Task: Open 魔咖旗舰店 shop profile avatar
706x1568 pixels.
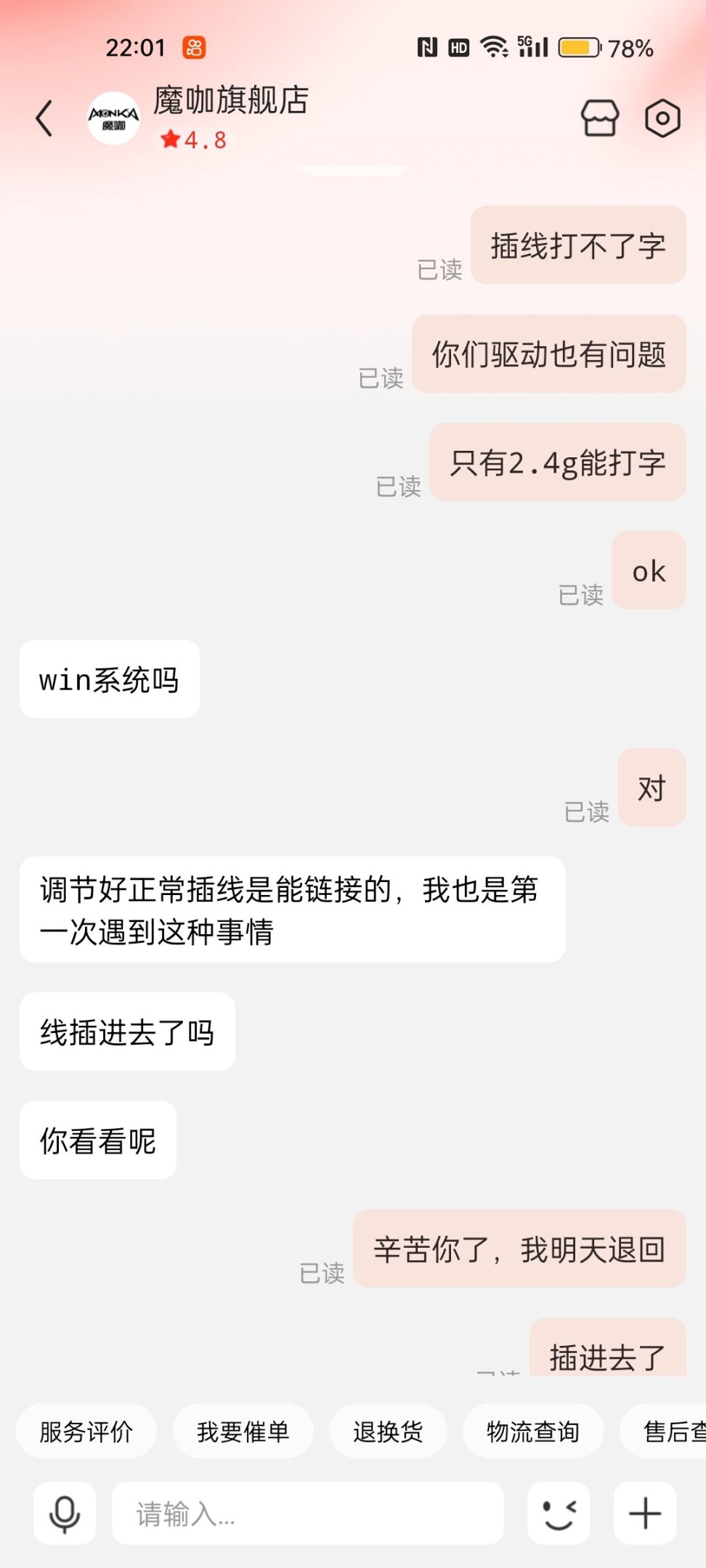Action: (x=113, y=118)
